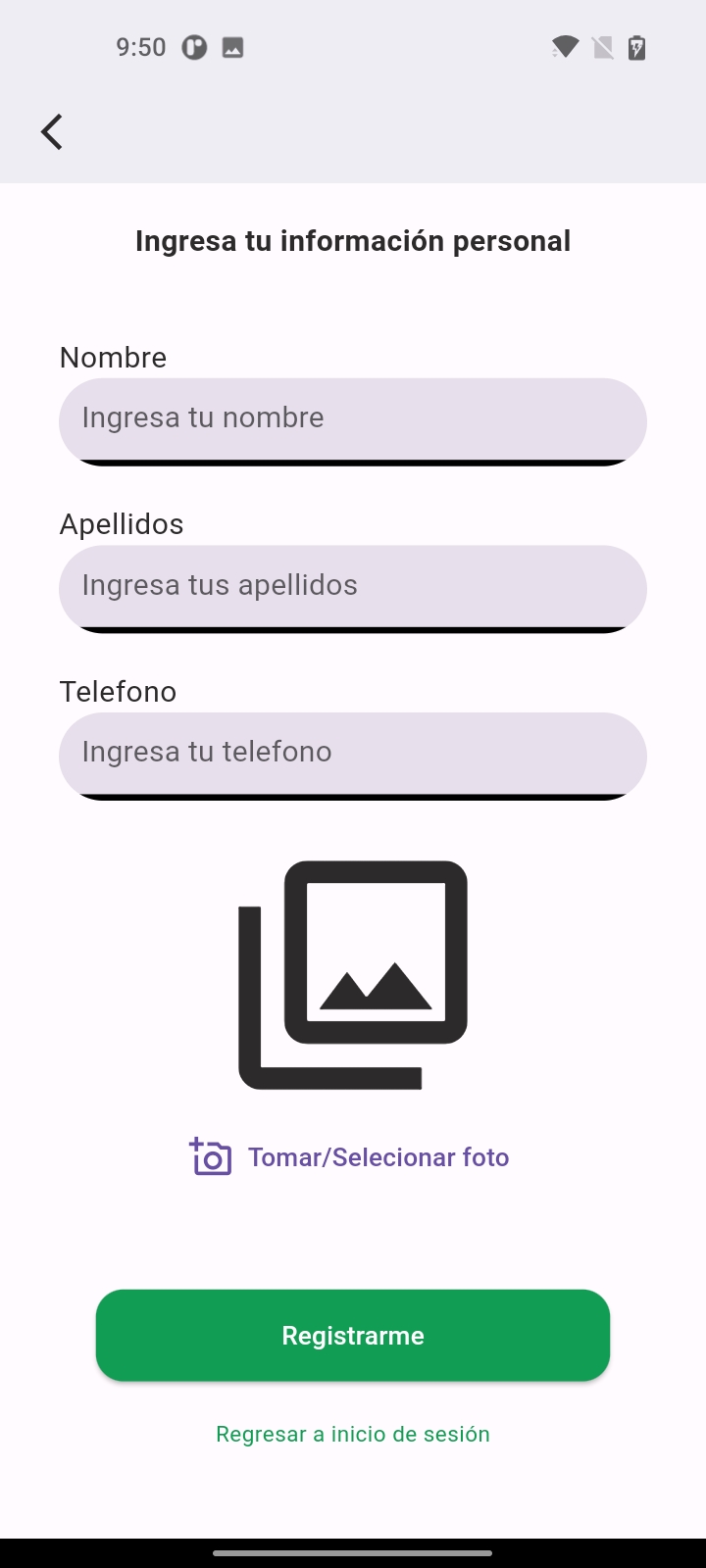Tap the Nombre field label
This screenshot has height=1568, width=706.
coord(113,357)
